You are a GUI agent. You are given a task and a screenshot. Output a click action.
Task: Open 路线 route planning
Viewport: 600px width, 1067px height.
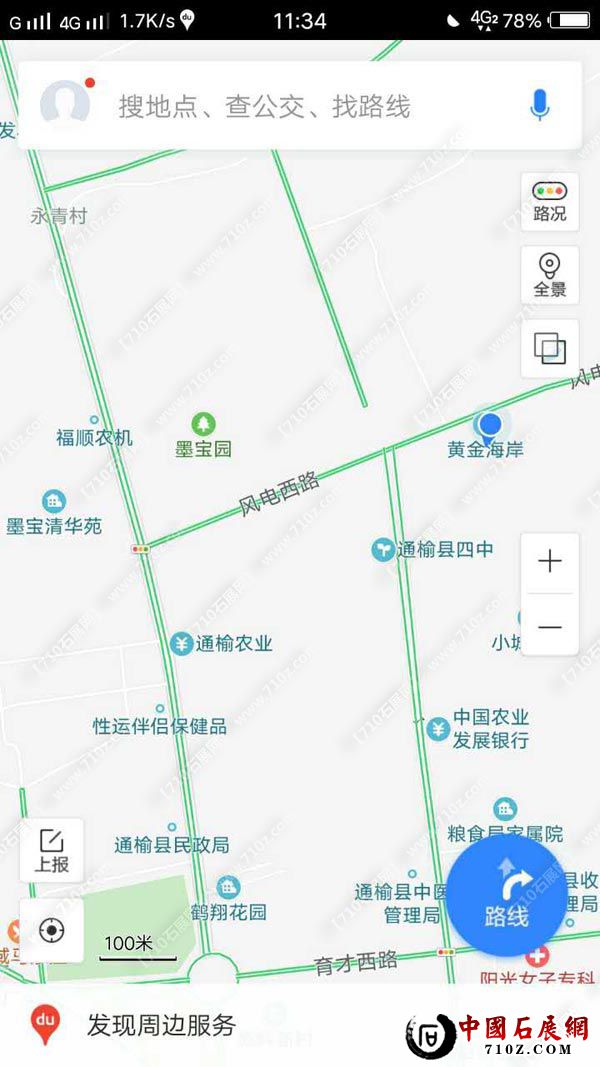506,896
